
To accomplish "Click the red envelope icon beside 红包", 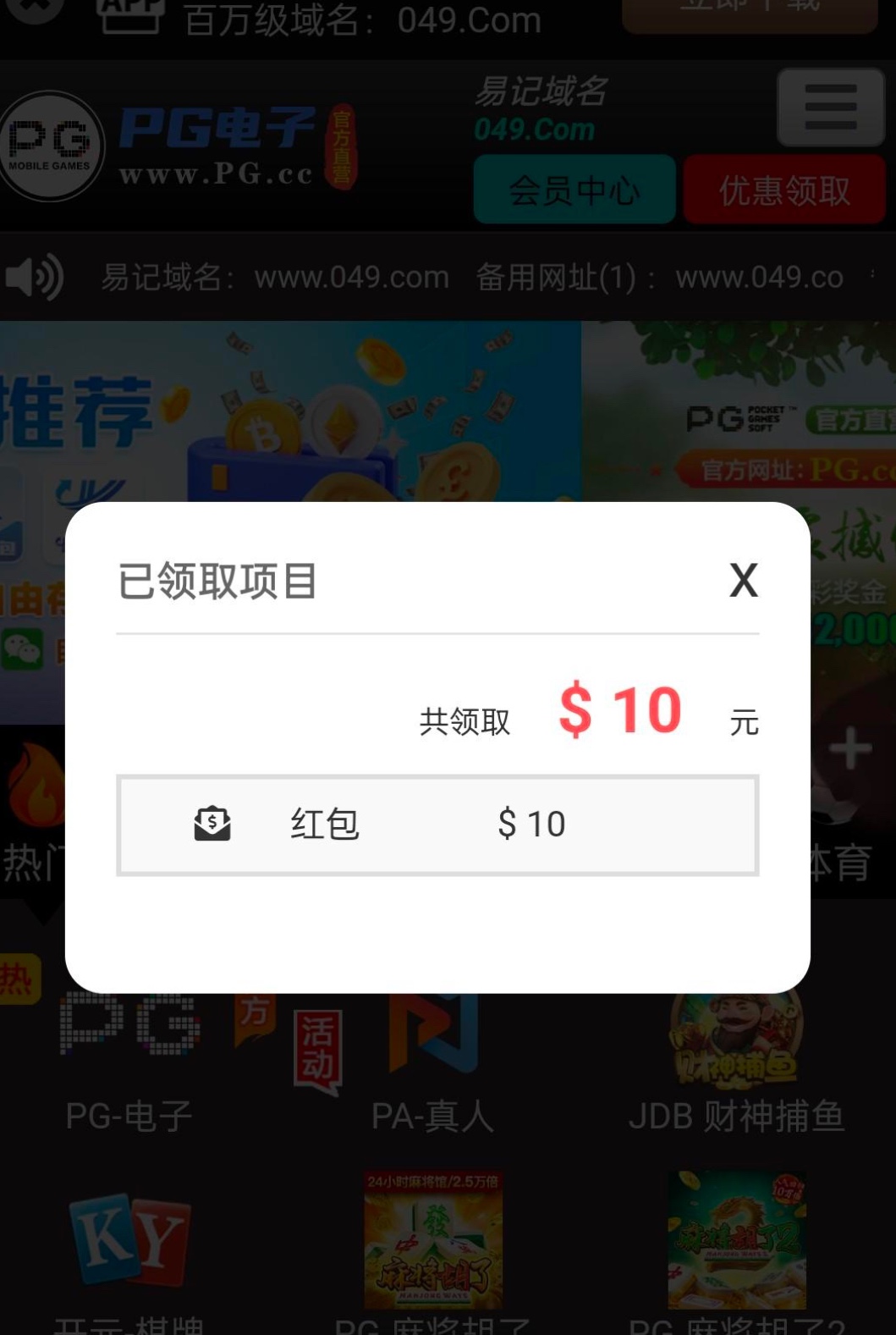I will coord(212,824).
